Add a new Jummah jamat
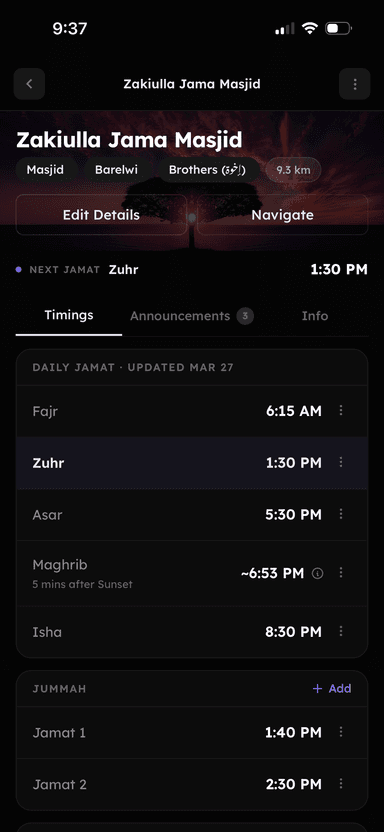 (x=332, y=689)
